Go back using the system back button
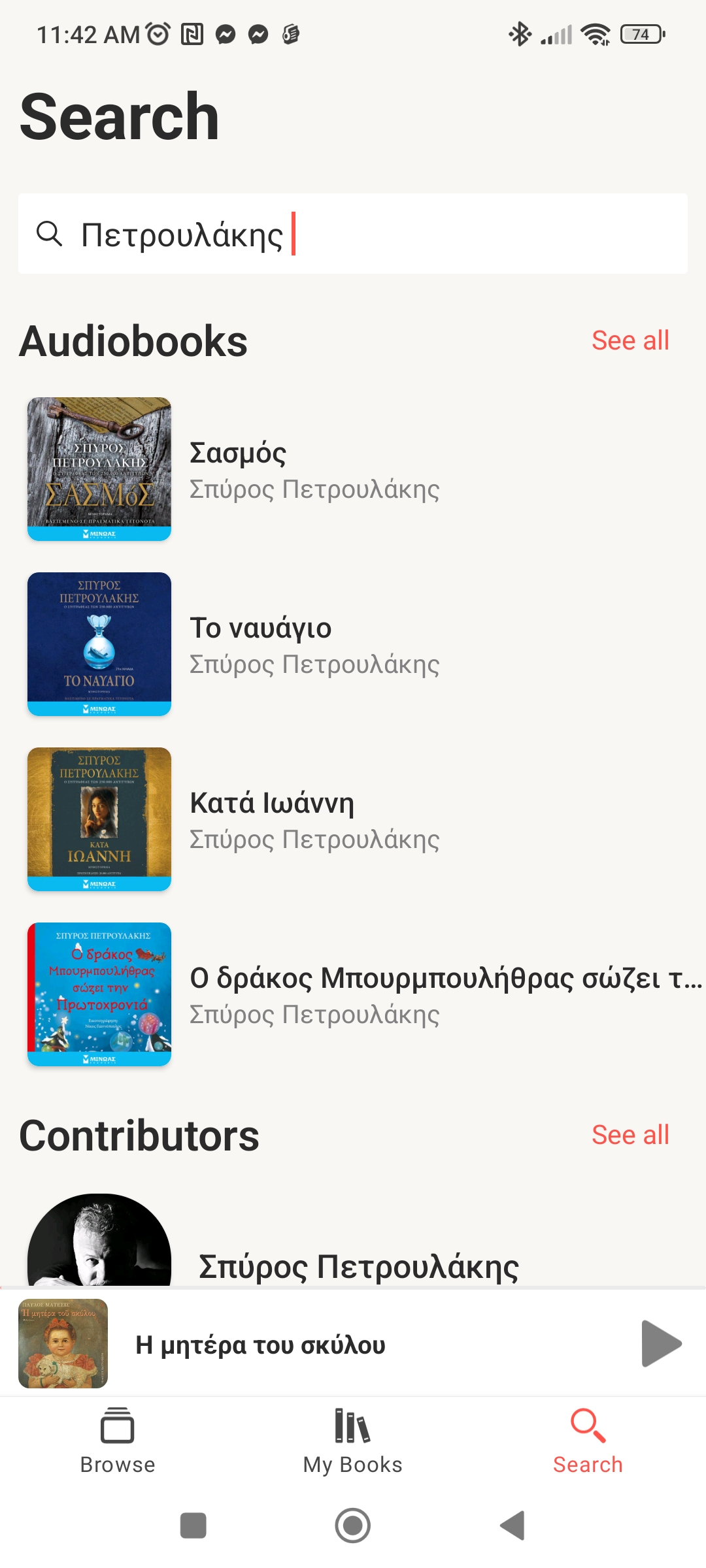 513,1526
